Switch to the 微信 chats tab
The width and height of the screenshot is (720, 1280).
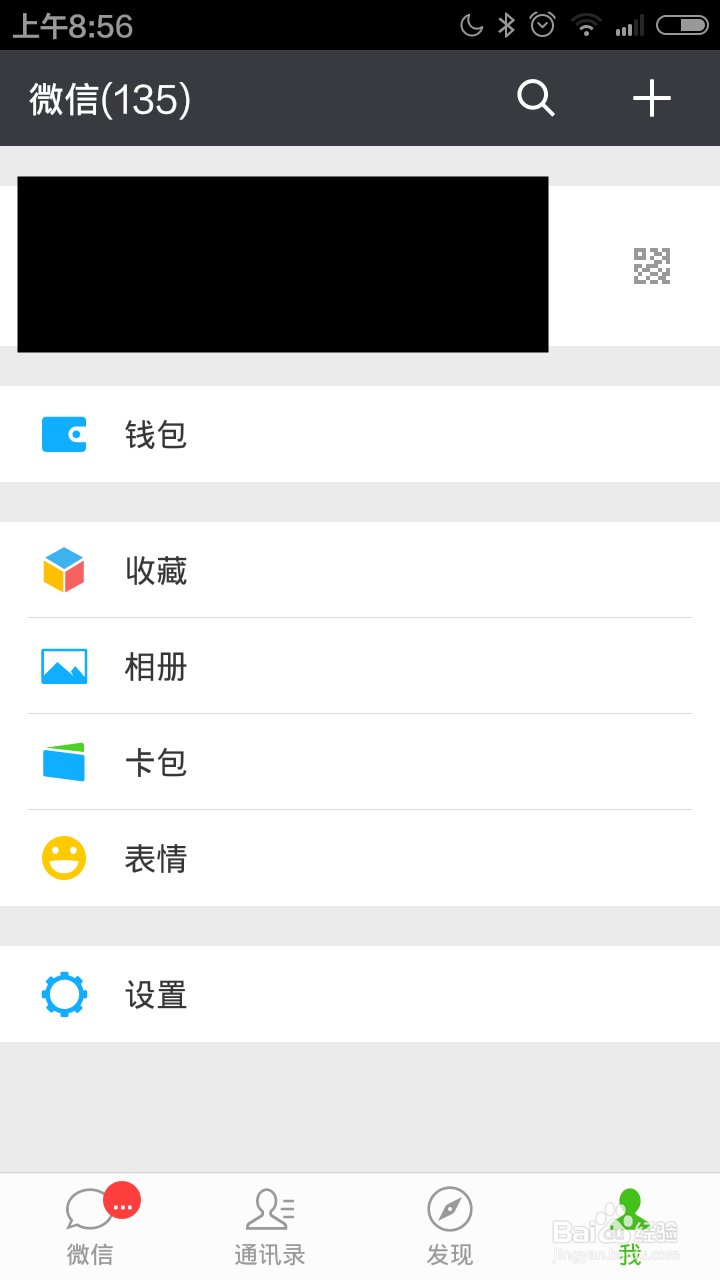tap(90, 1225)
